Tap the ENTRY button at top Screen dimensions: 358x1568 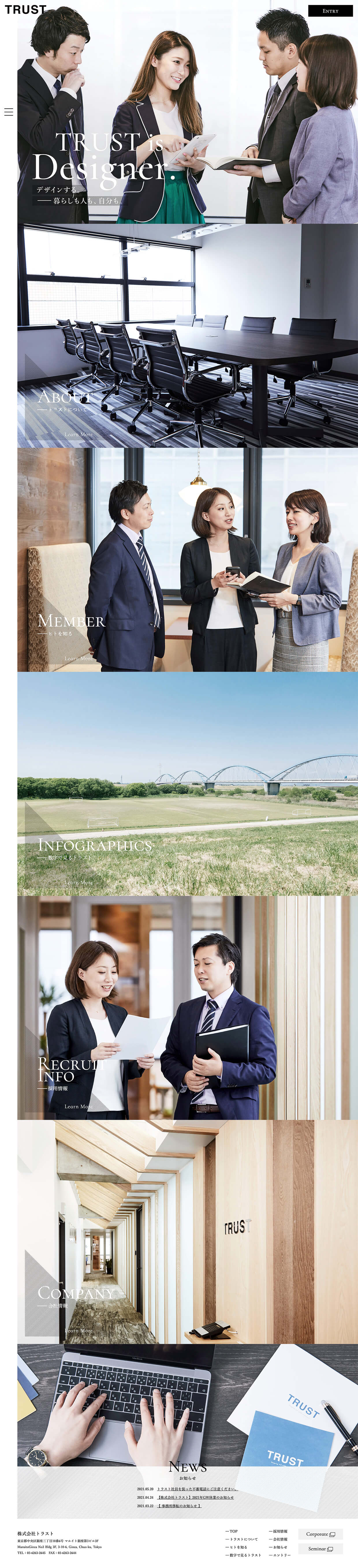pyautogui.click(x=330, y=11)
